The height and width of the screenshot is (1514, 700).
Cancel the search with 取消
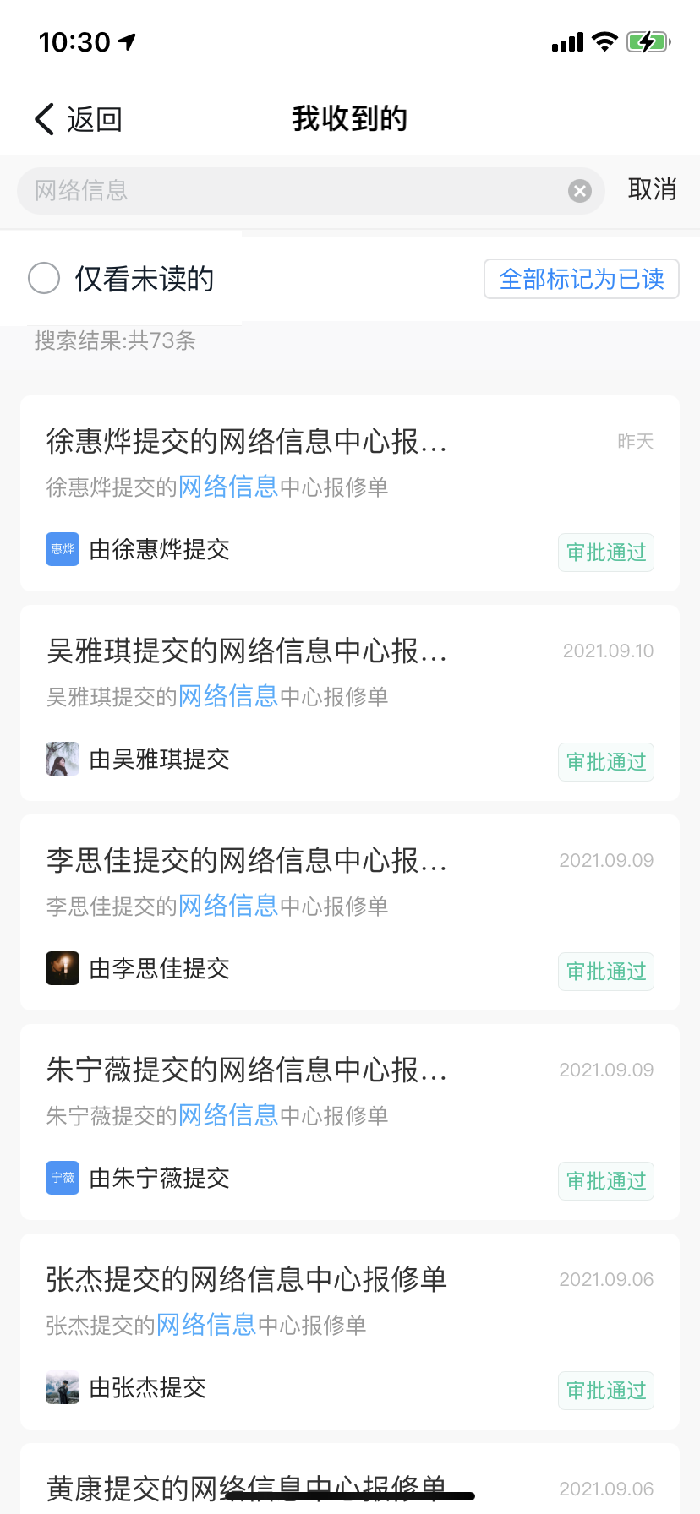point(652,189)
